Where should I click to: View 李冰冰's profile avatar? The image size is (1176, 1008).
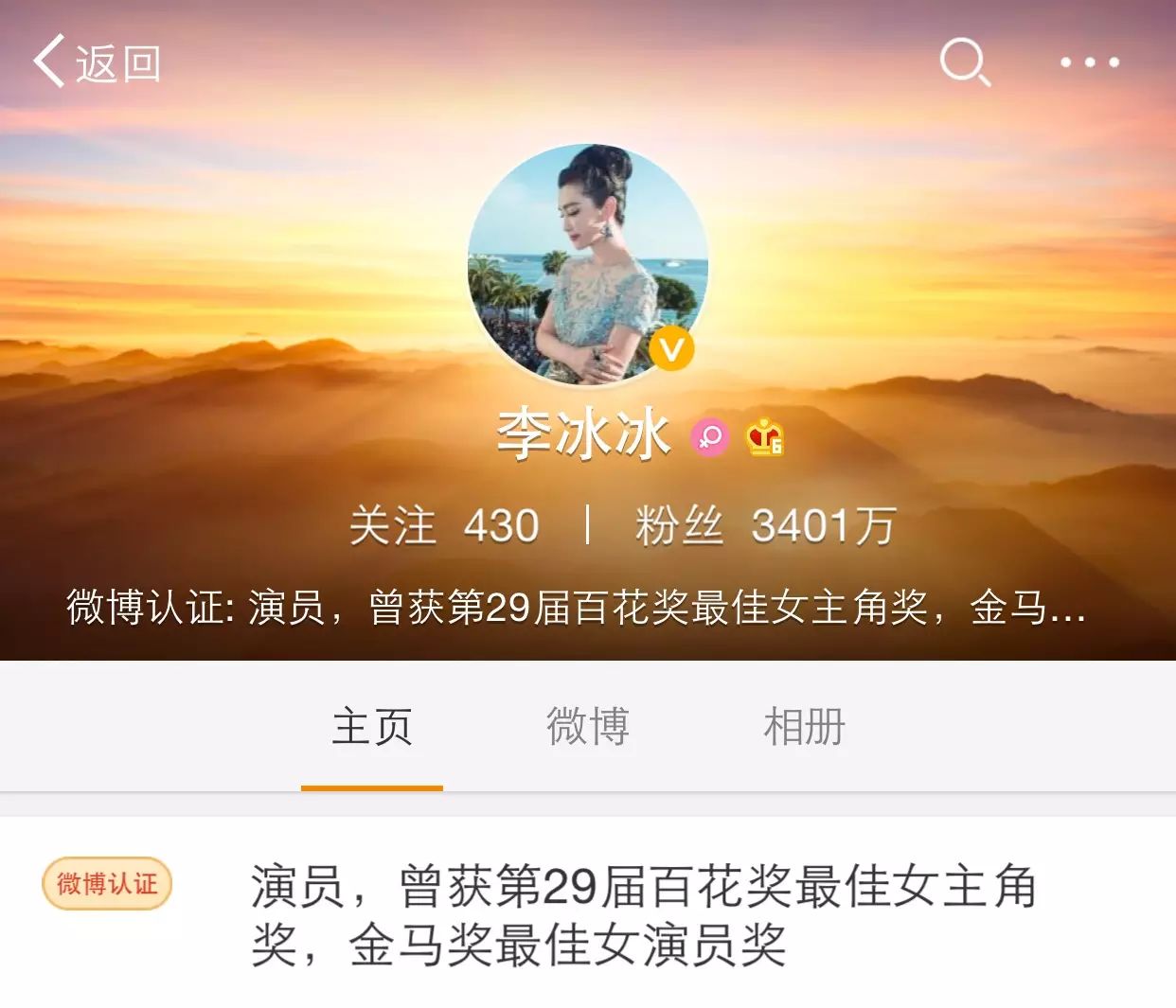pyautogui.click(x=587, y=264)
